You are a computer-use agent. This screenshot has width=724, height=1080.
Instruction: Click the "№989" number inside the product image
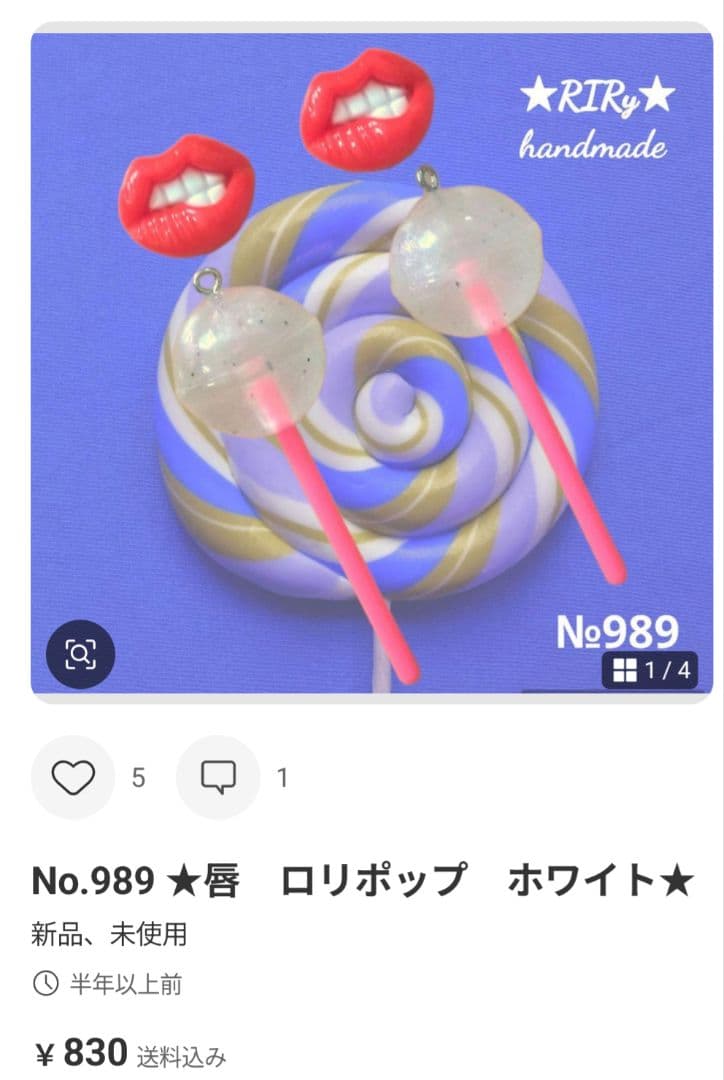[618, 630]
